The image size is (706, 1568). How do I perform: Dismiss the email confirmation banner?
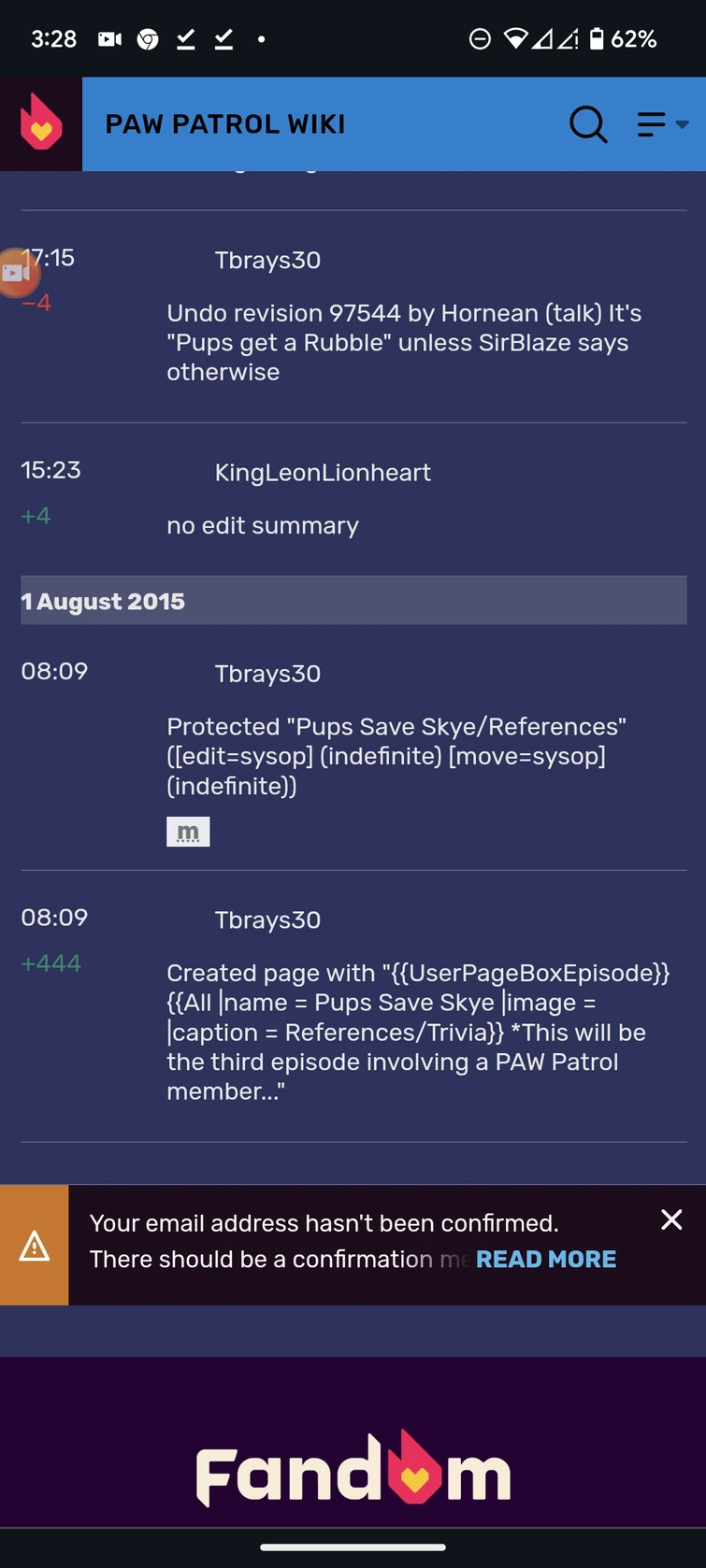point(671,1219)
